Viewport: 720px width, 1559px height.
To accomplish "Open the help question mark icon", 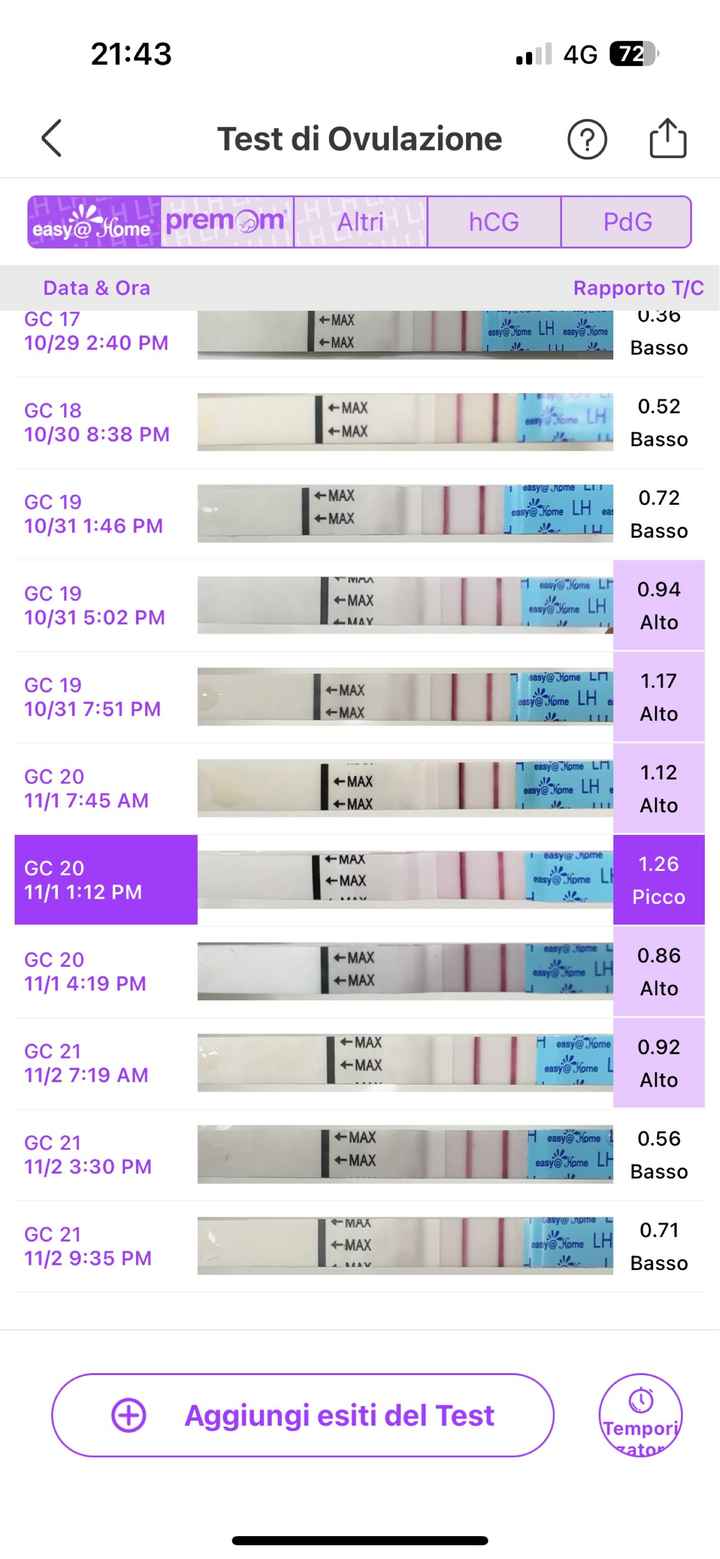I will tap(587, 139).
